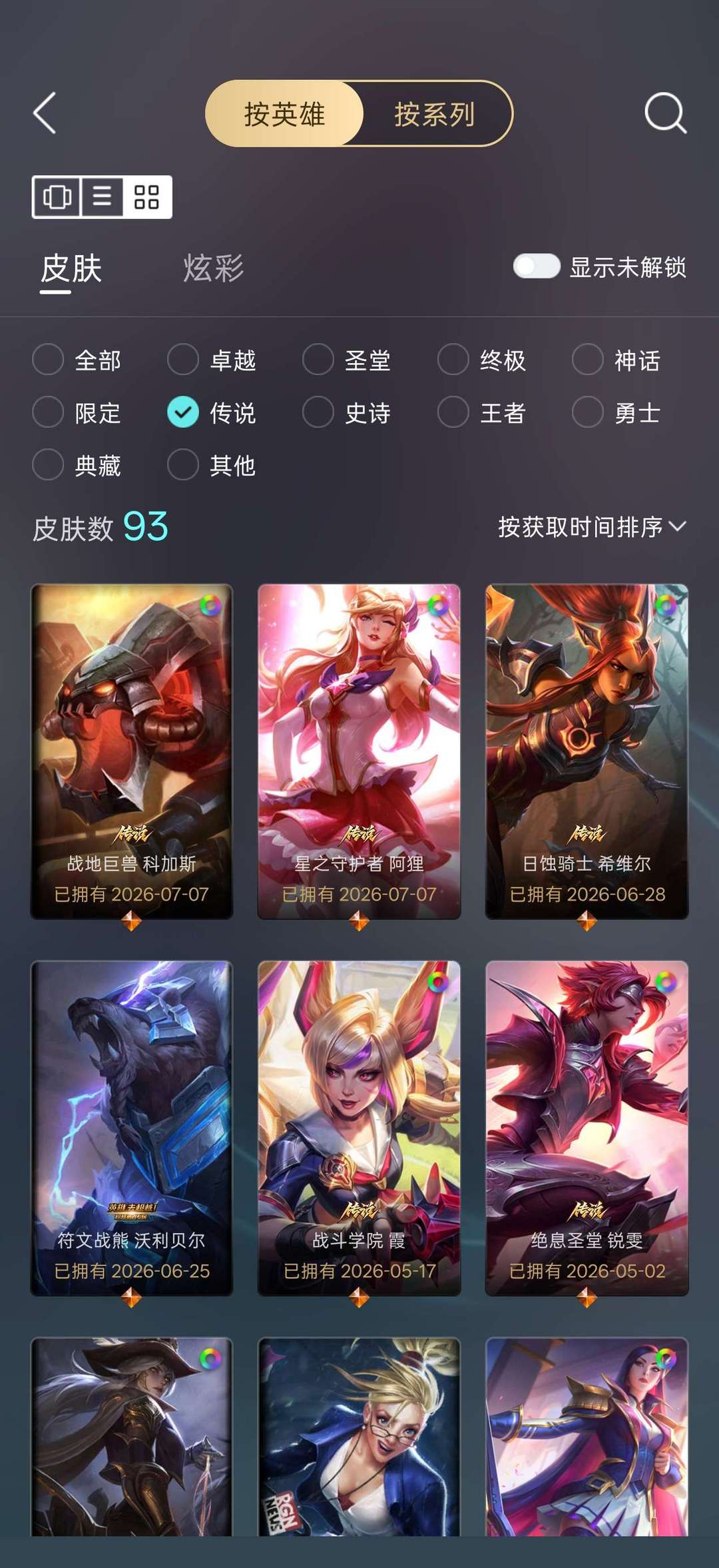This screenshot has width=719, height=1568.
Task: Open the 战地巨兽 科加斯 skin card
Action: point(132,752)
